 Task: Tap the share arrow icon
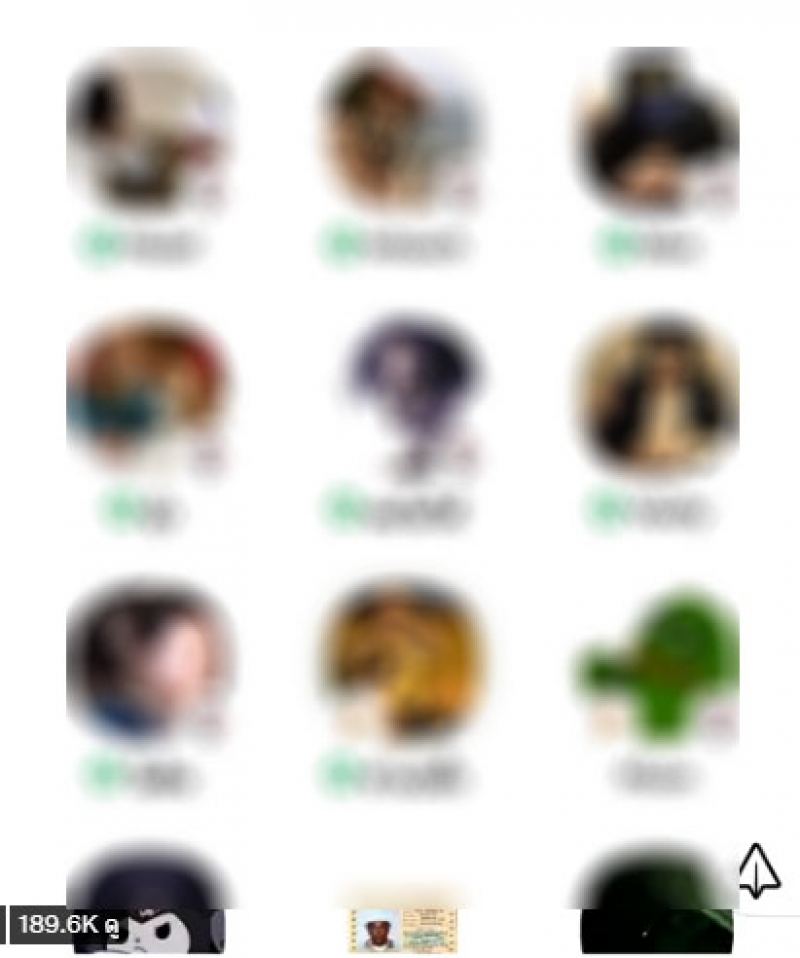tap(759, 870)
